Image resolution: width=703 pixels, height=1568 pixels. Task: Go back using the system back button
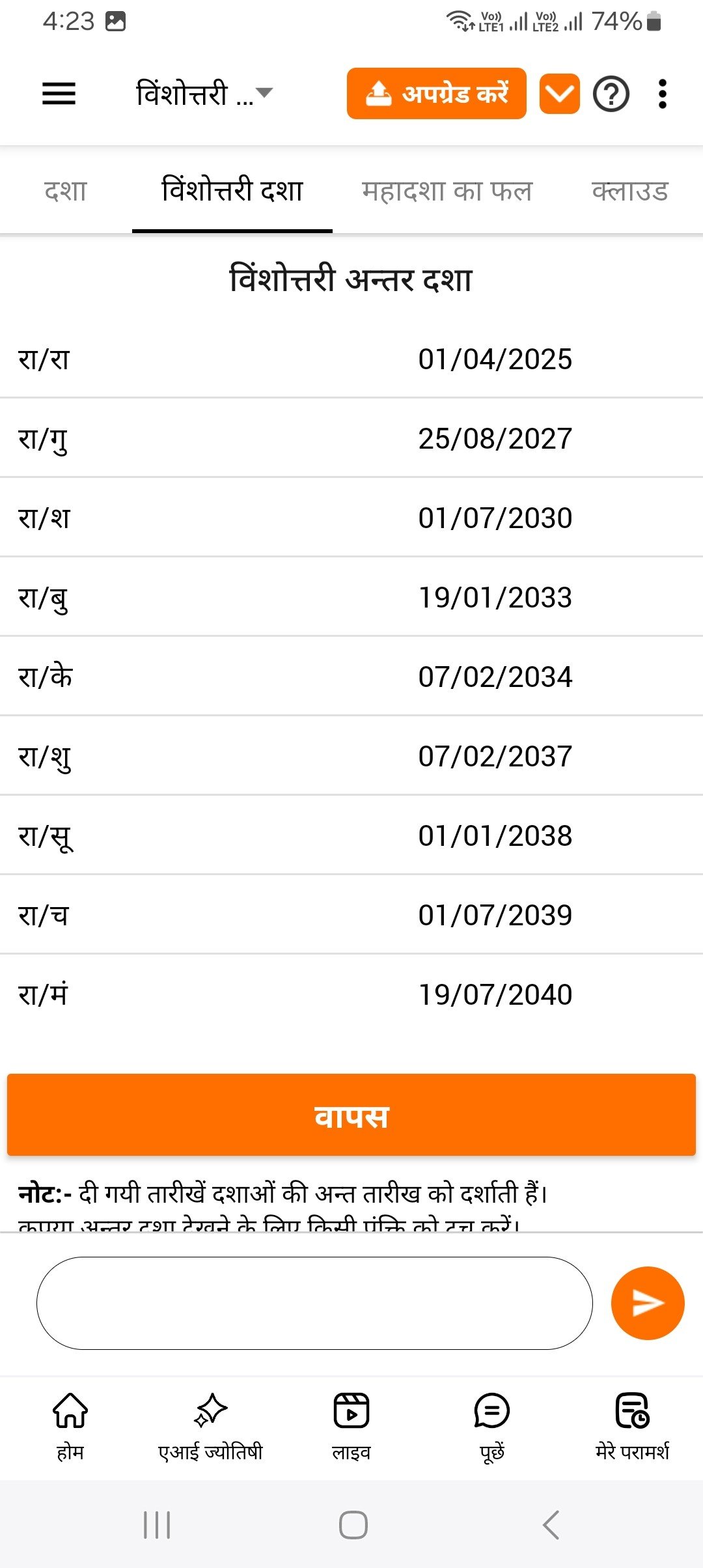click(x=551, y=1524)
